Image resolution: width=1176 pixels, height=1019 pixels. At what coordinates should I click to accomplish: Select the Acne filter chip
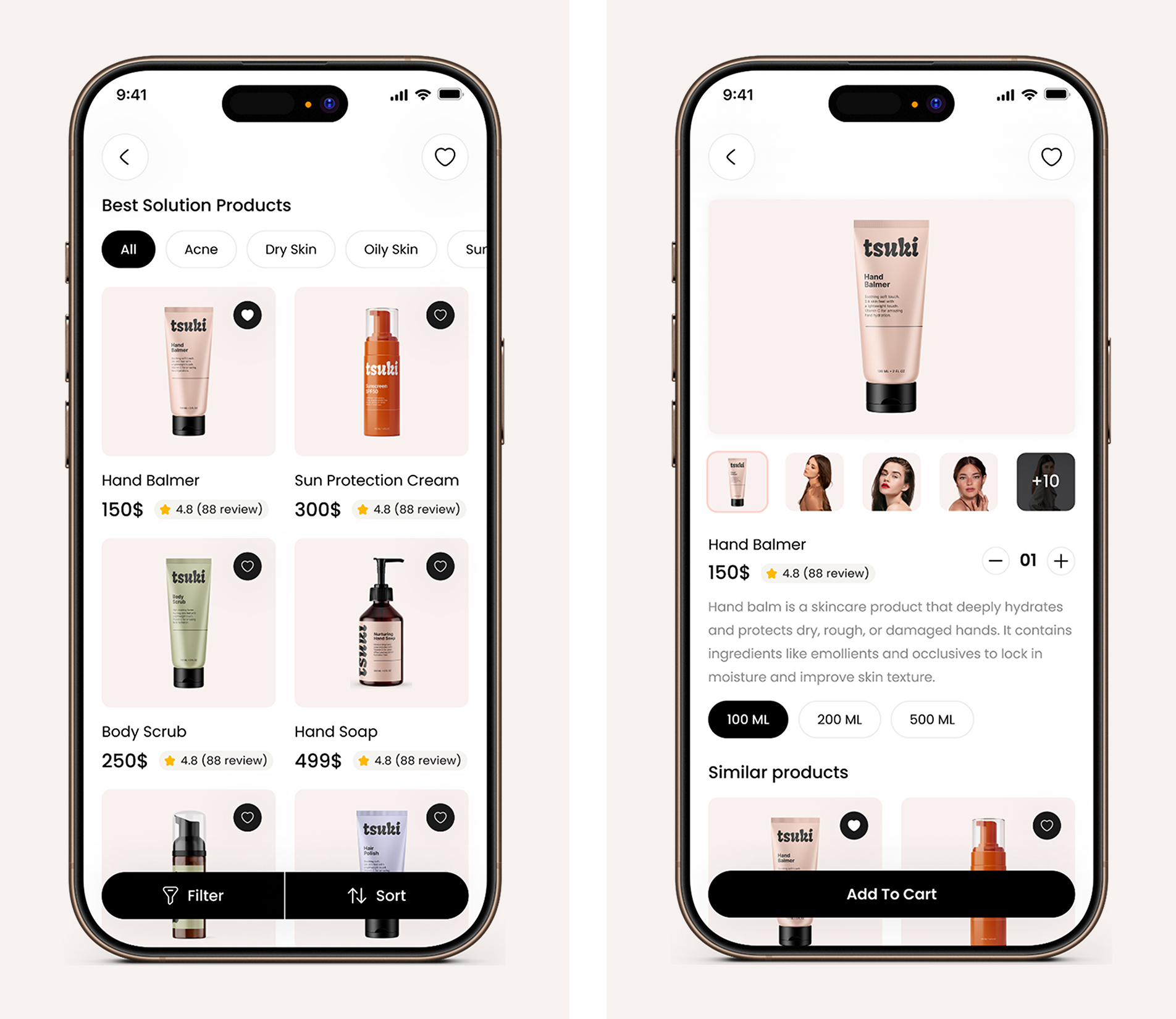pyautogui.click(x=201, y=250)
